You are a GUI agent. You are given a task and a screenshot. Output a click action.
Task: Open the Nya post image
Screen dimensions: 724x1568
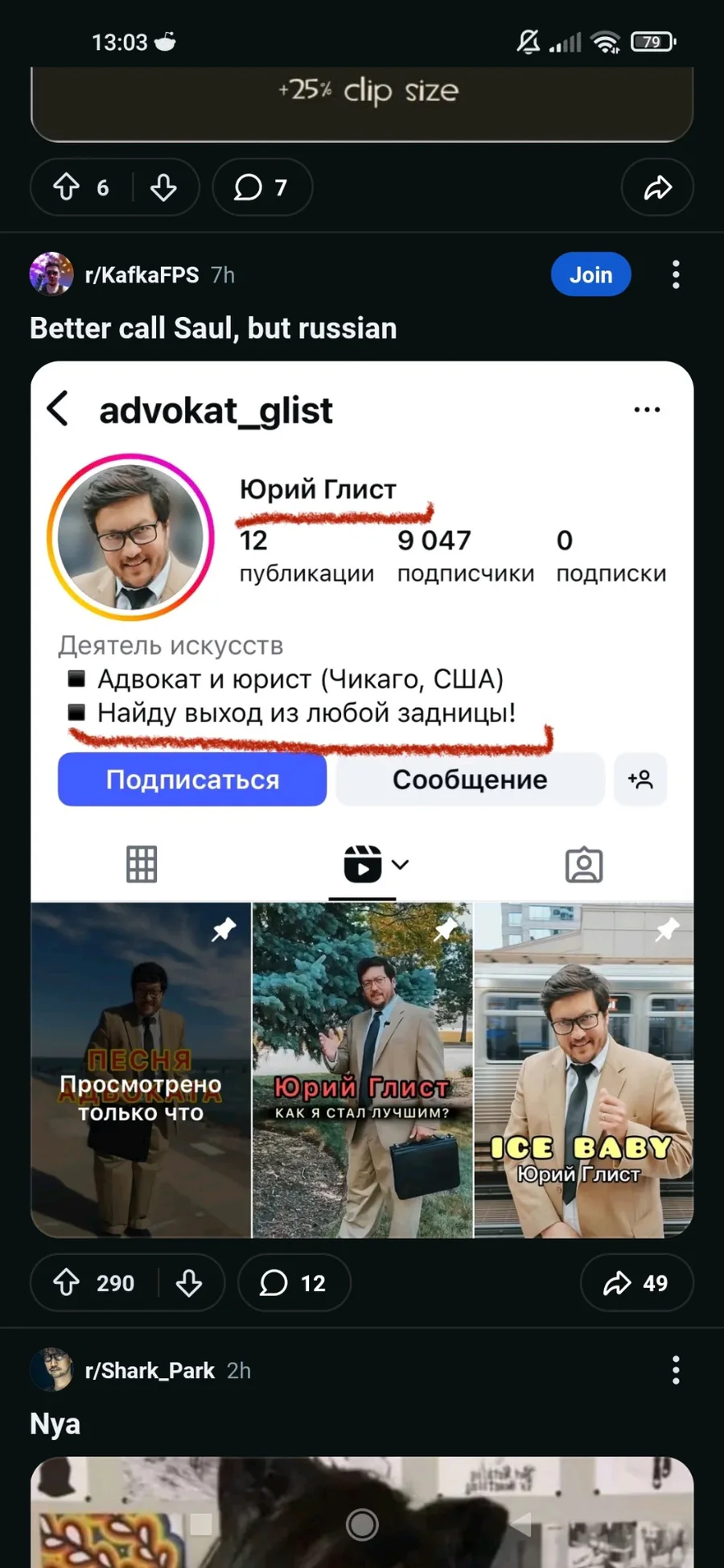coord(362,1512)
